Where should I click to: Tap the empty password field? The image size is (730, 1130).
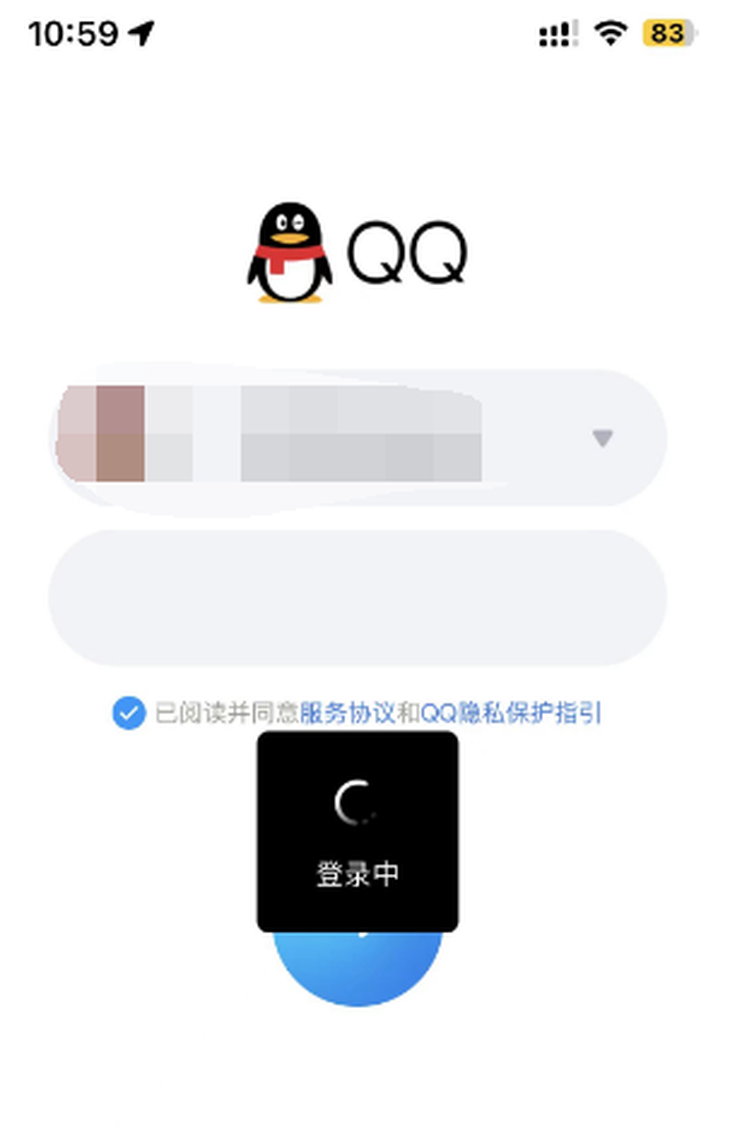coord(357,597)
